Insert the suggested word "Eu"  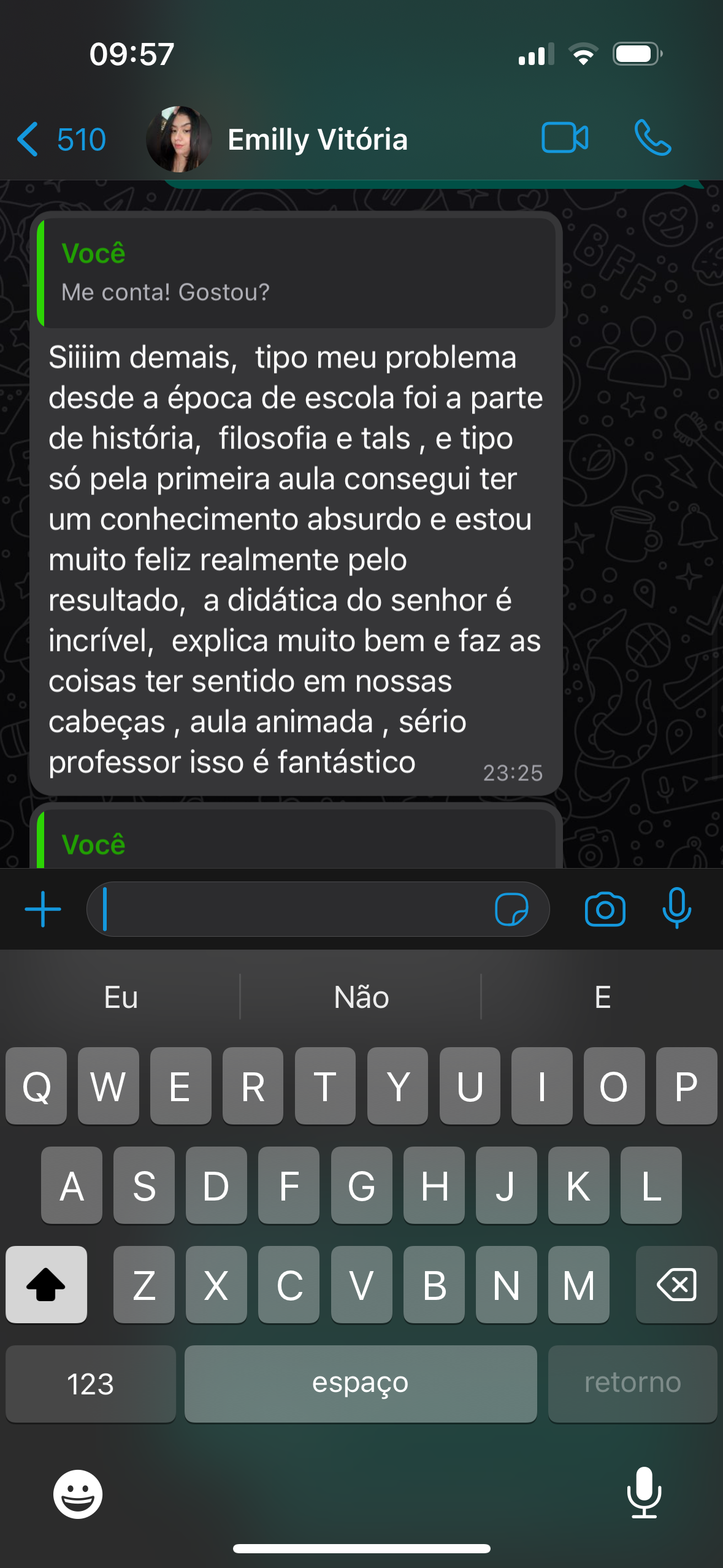coord(121,997)
